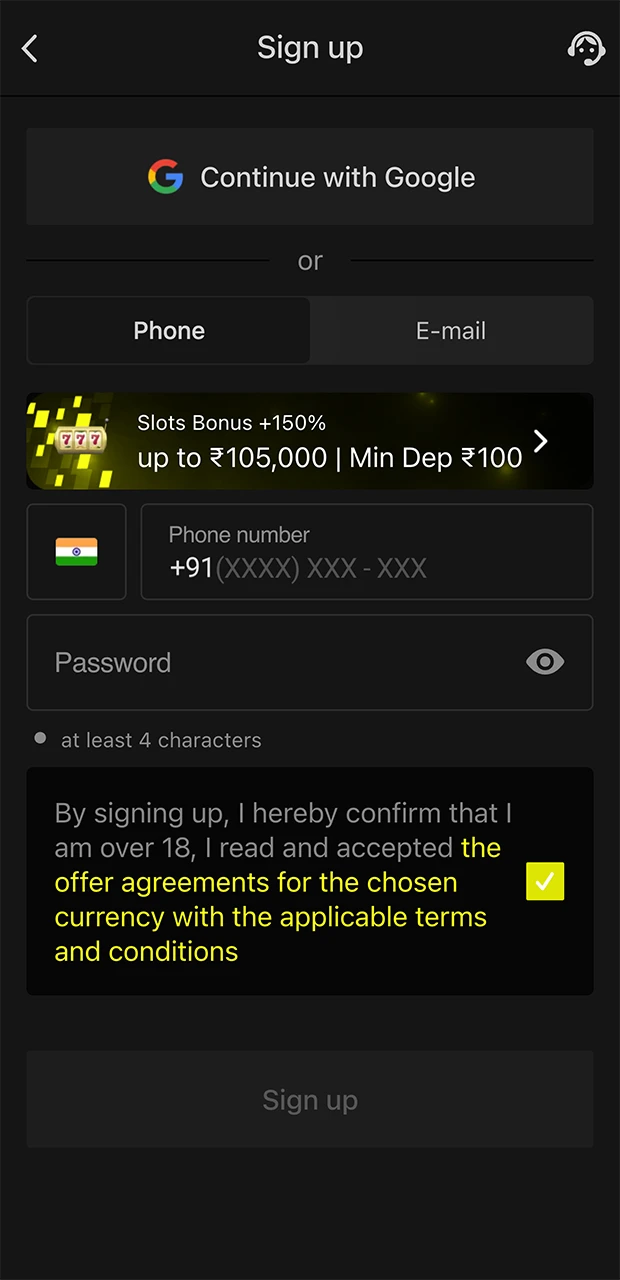Switch to the E-mail tab
Image resolution: width=620 pixels, height=1280 pixels.
(x=451, y=331)
